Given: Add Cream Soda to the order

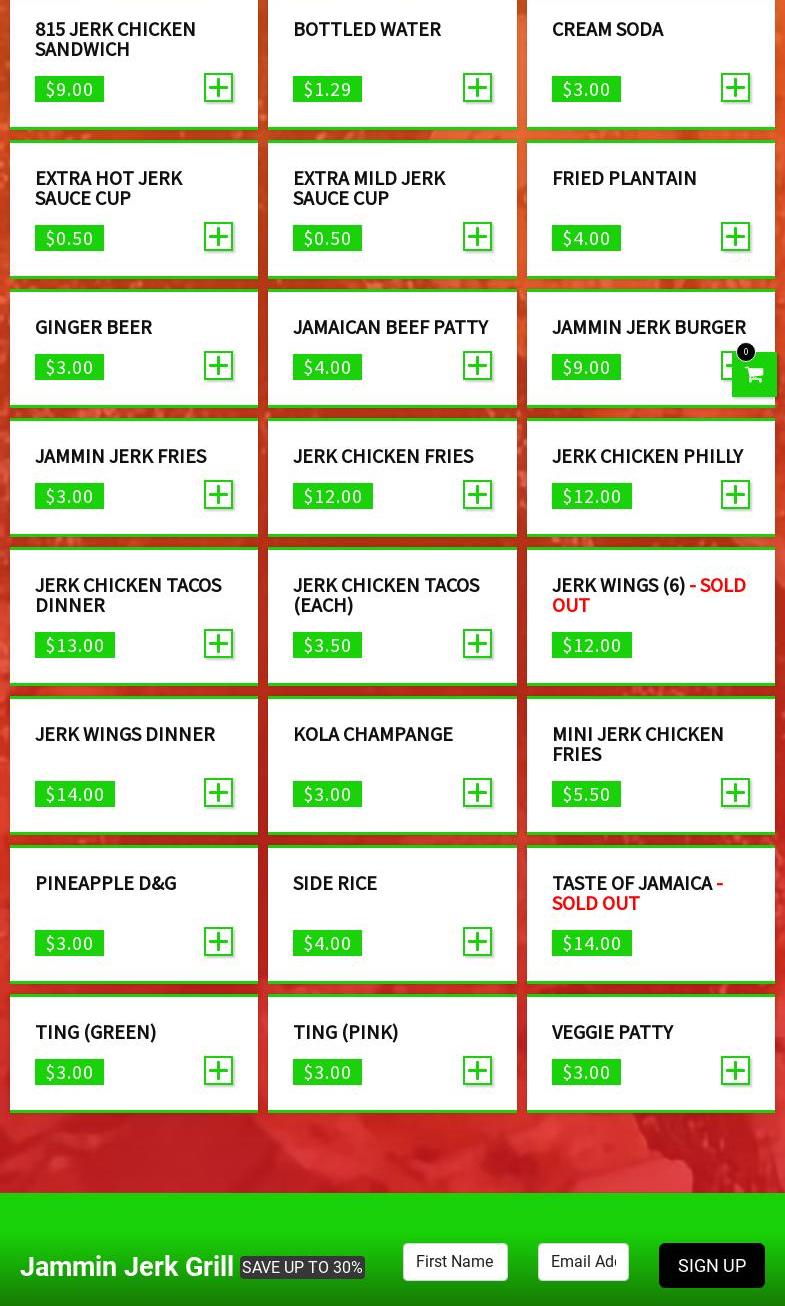Looking at the screenshot, I should point(735,88).
